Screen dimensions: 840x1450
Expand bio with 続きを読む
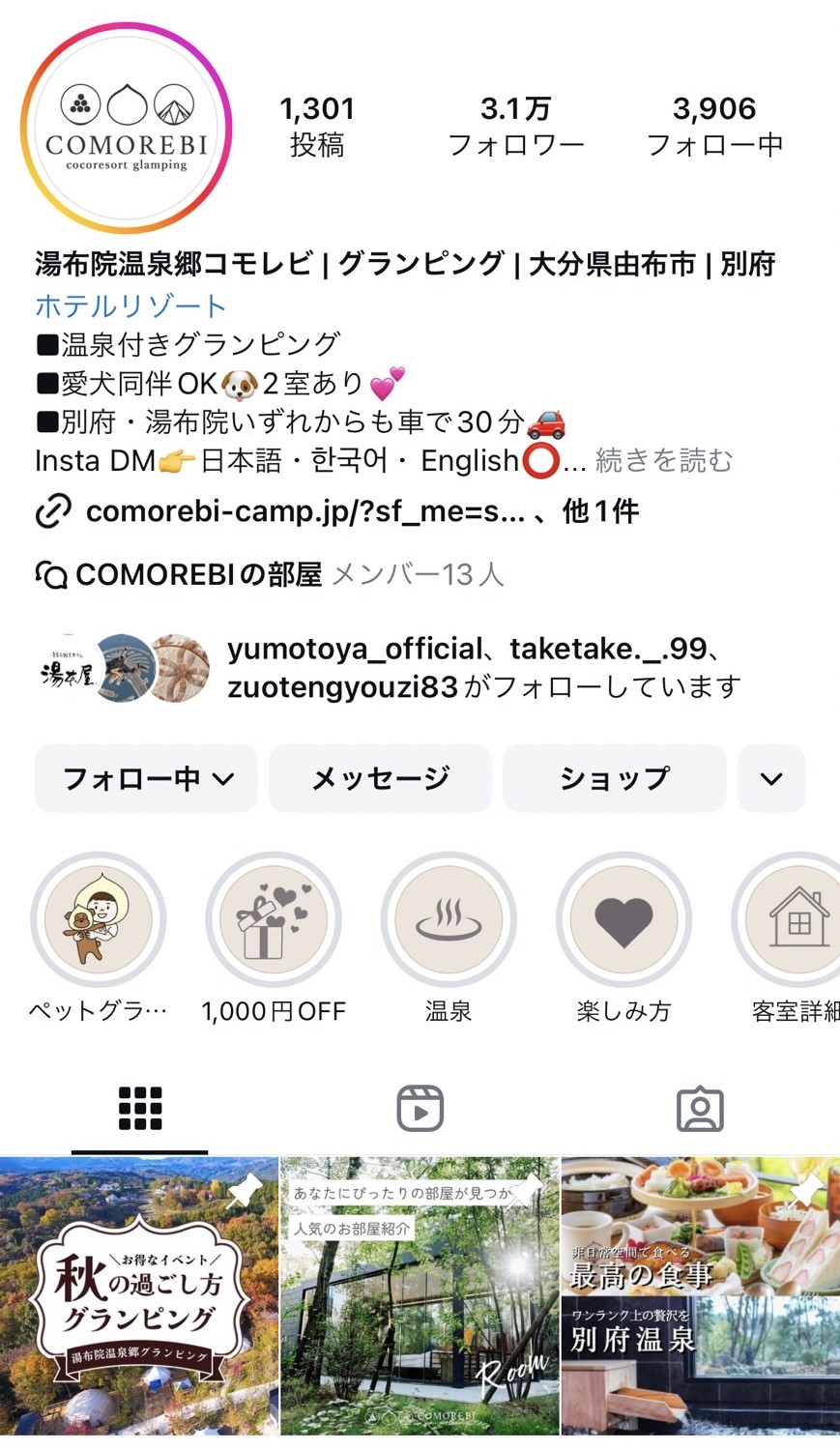click(663, 460)
